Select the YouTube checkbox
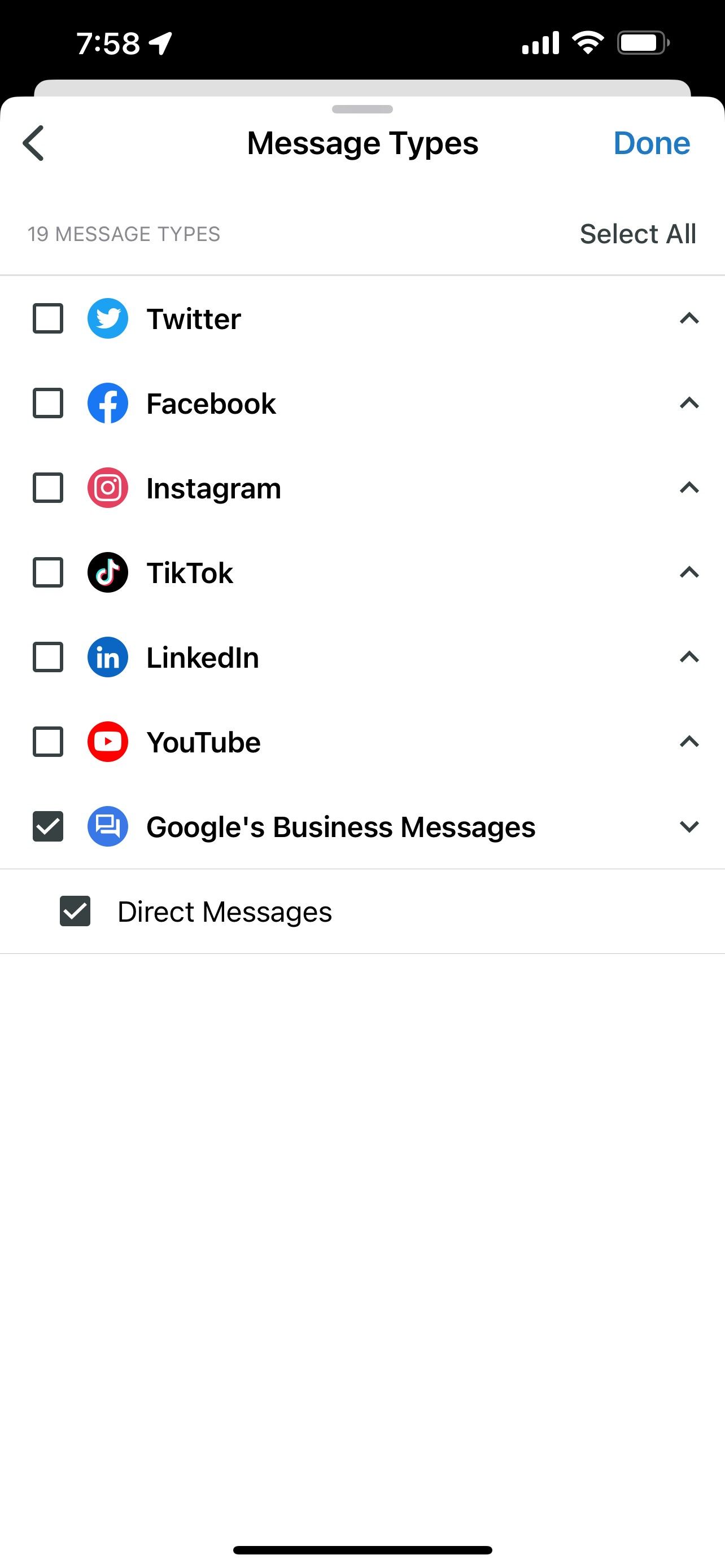Viewport: 725px width, 1568px height. pyautogui.click(x=48, y=742)
